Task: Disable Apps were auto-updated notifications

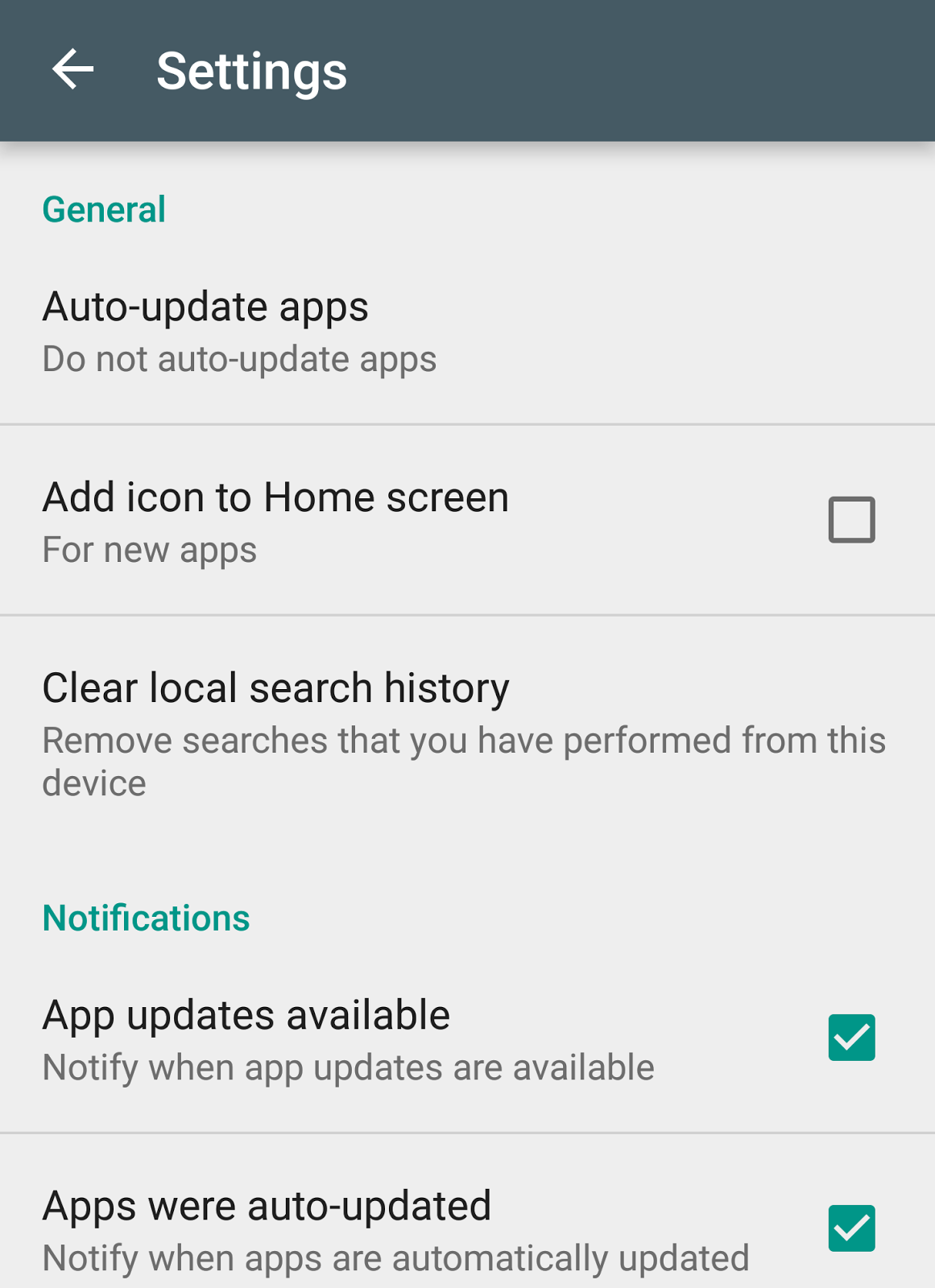Action: coord(850,1228)
